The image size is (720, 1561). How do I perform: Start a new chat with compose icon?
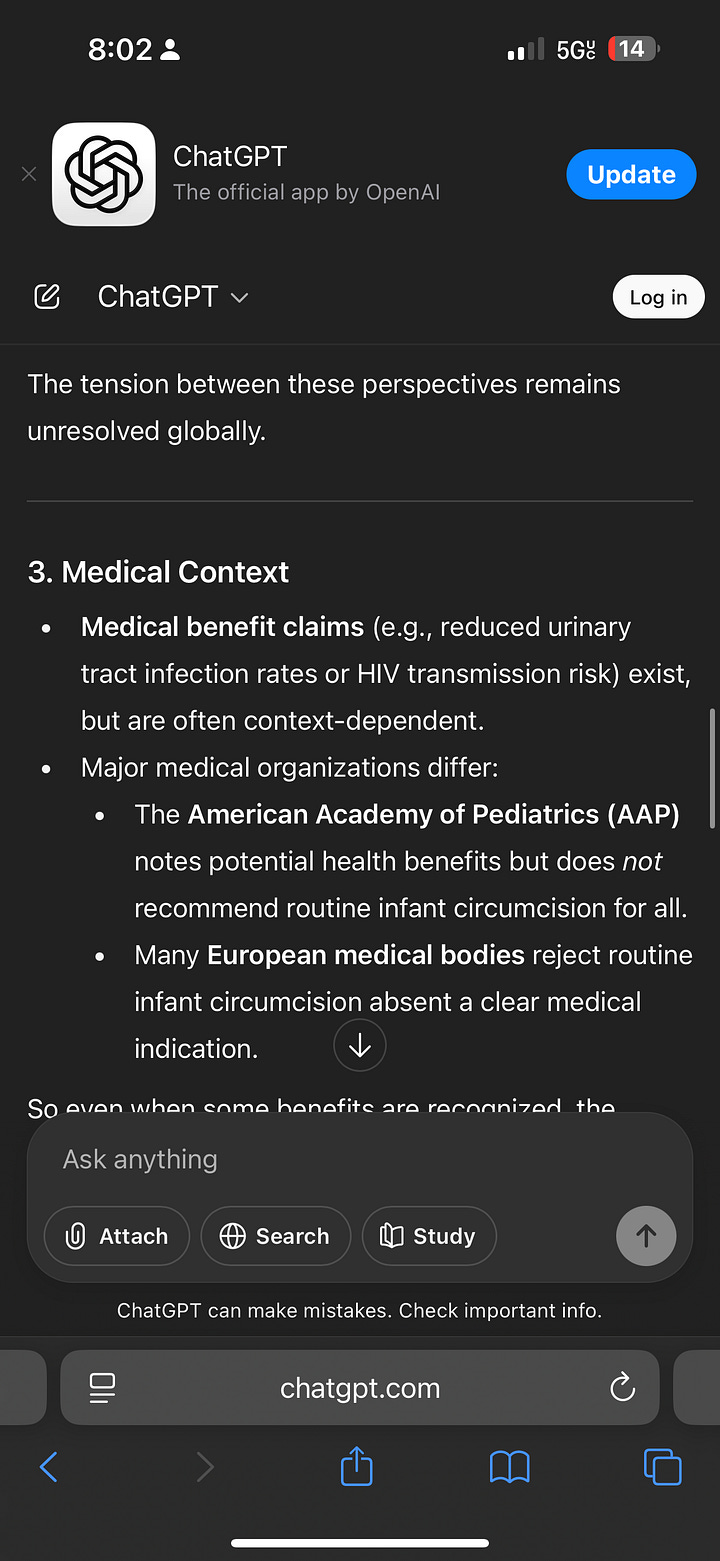coord(47,297)
